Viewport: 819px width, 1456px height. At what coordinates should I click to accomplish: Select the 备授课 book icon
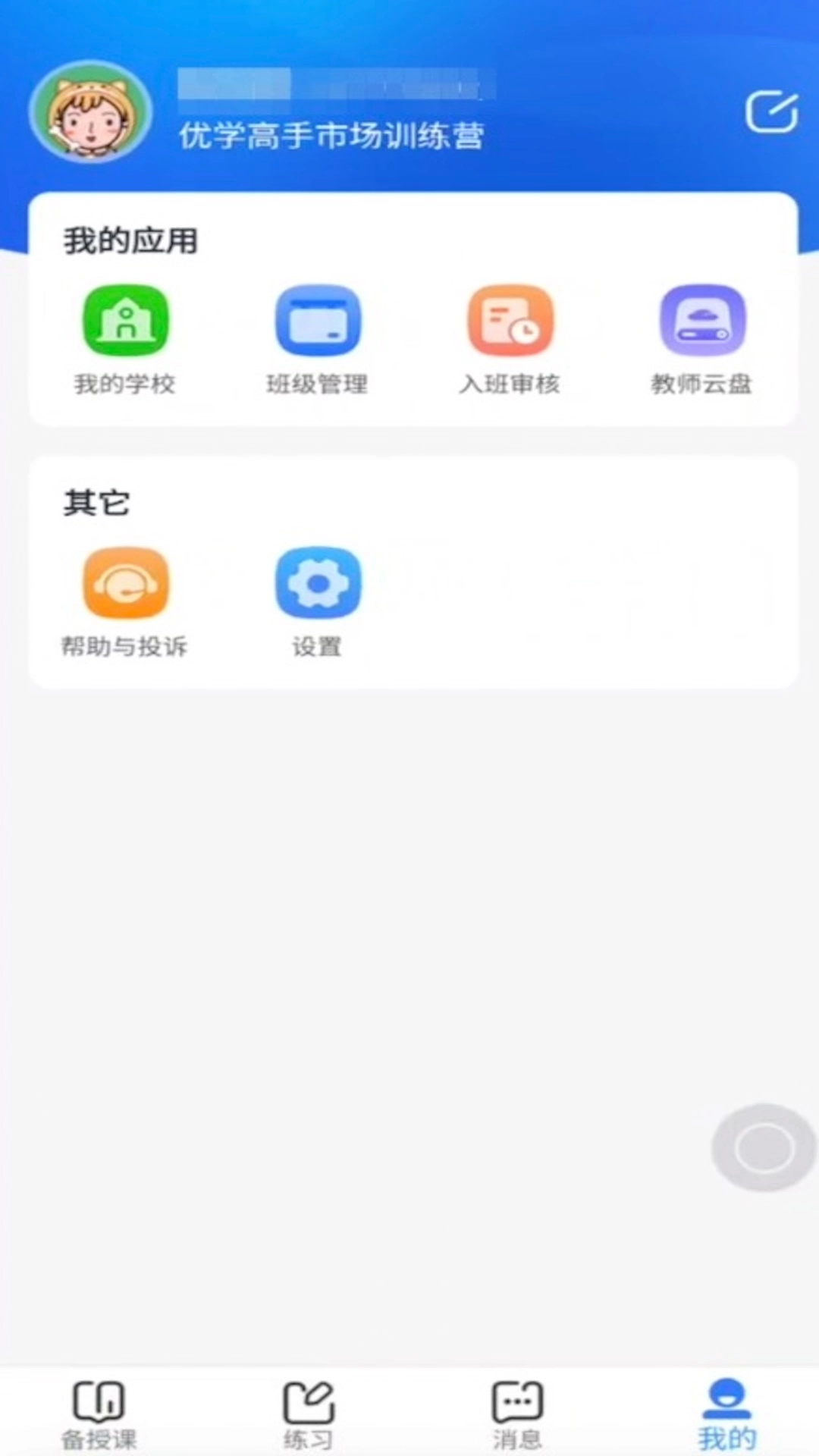[x=99, y=1399]
